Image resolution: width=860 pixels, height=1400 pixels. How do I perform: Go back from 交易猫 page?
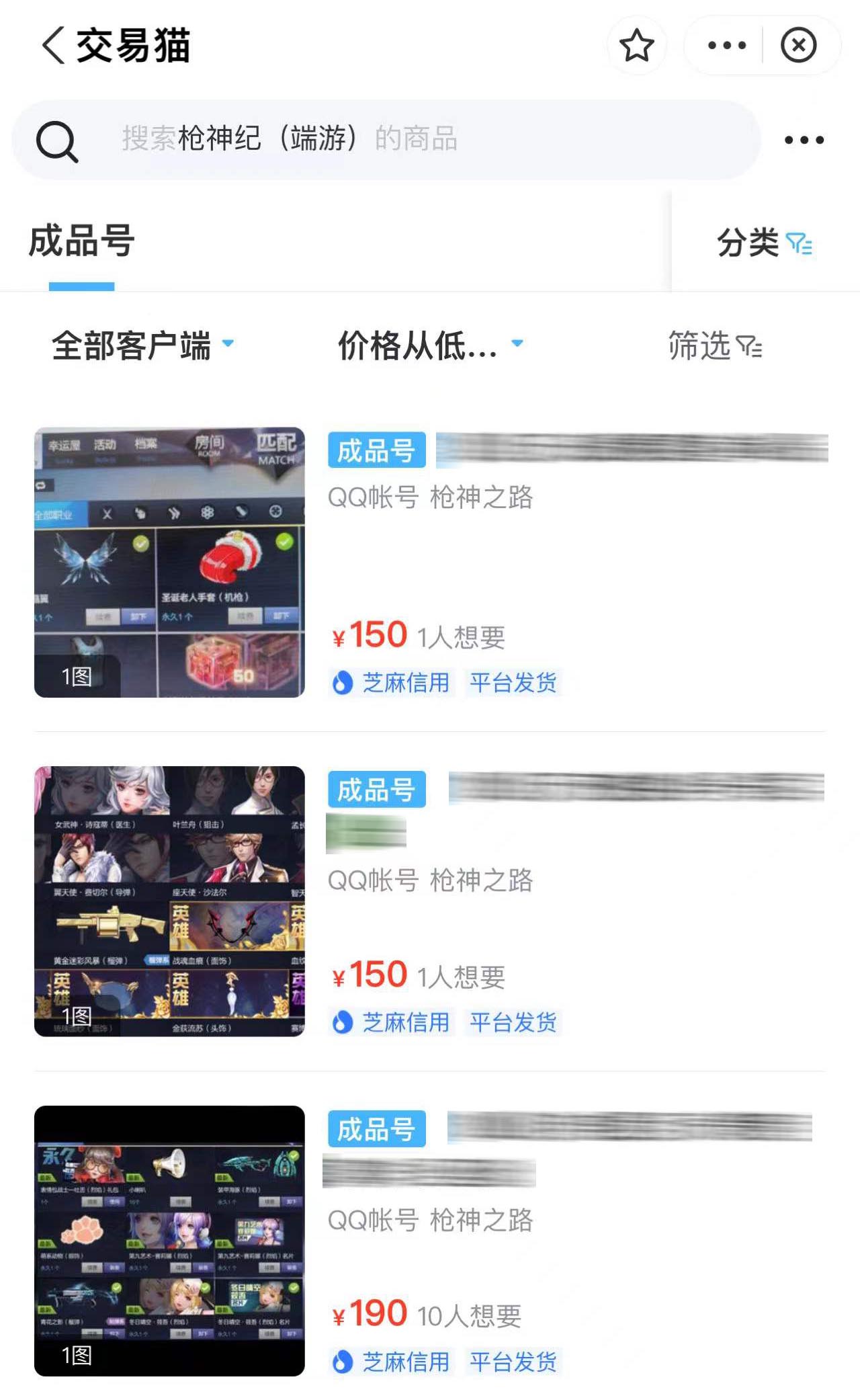(54, 45)
